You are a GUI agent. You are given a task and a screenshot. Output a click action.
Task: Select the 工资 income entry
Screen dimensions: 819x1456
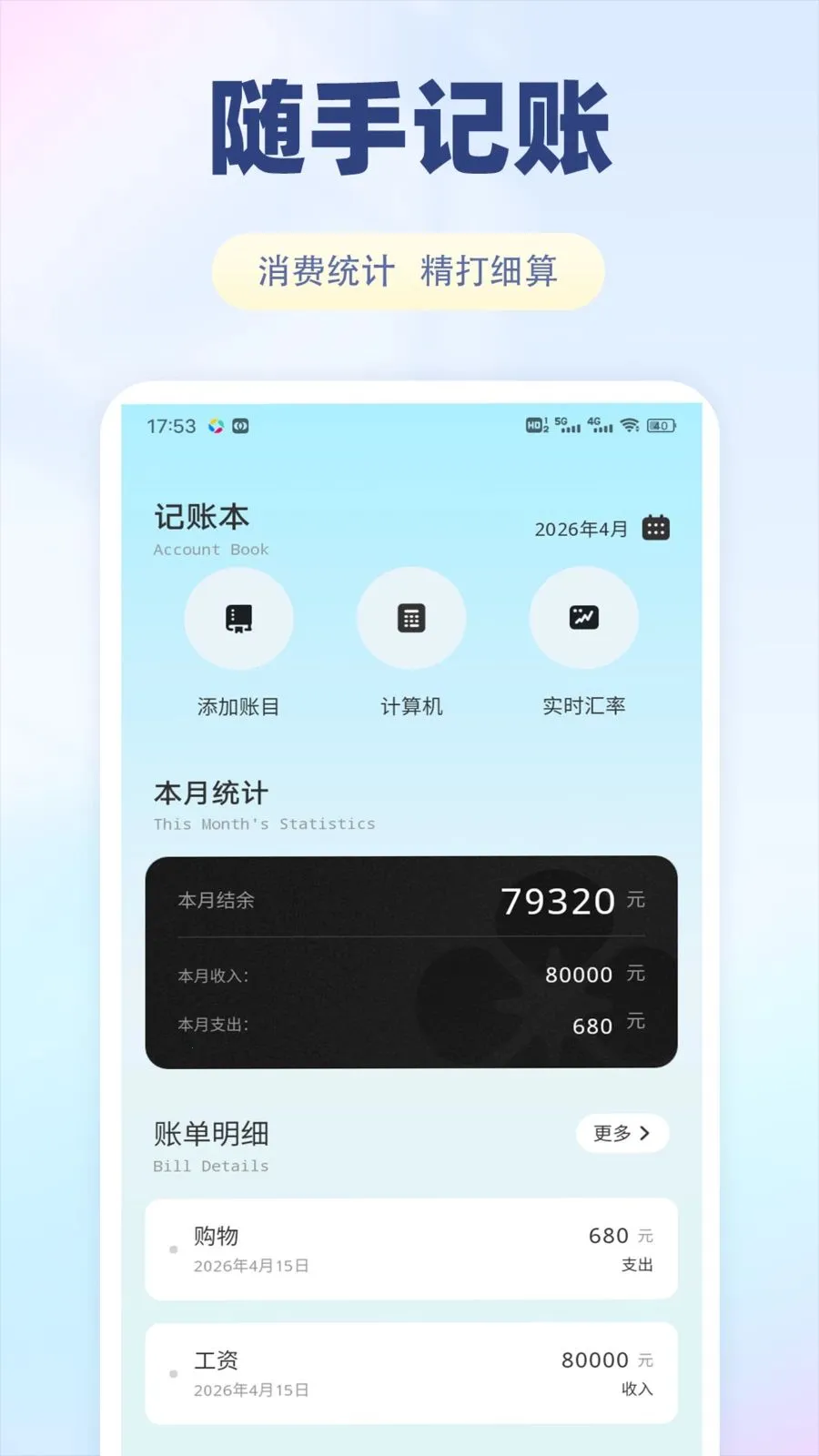(409, 1374)
